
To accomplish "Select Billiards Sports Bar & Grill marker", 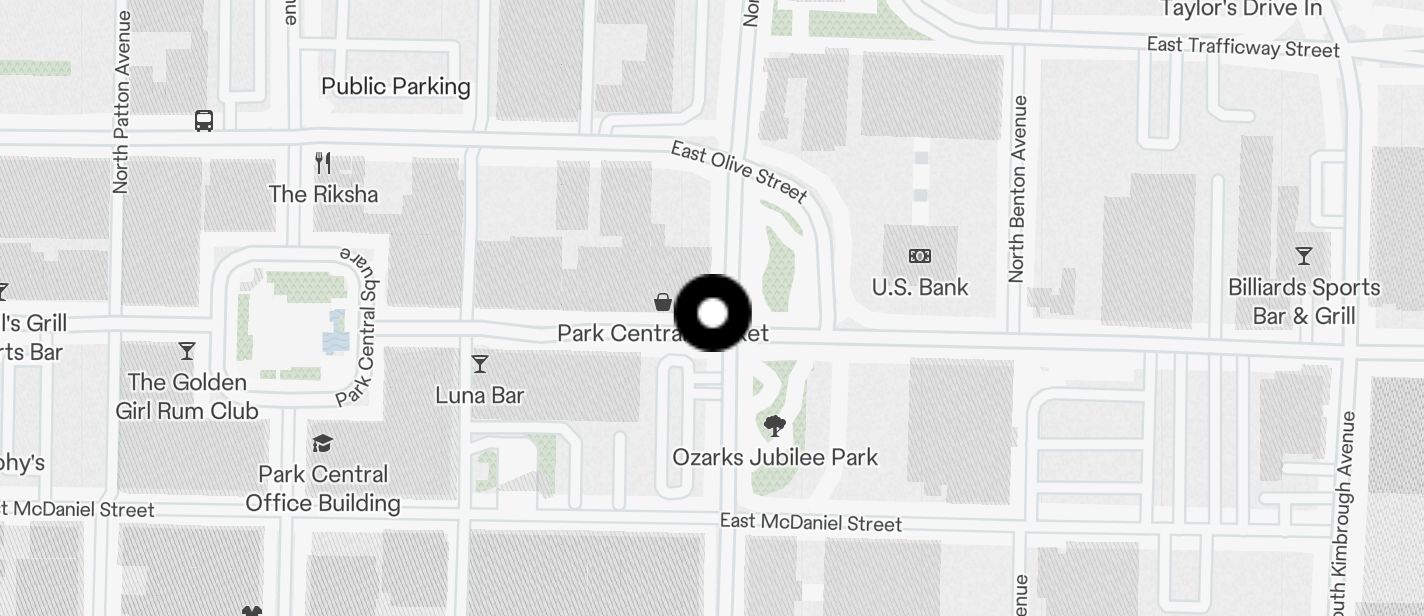I will click(x=1304, y=256).
